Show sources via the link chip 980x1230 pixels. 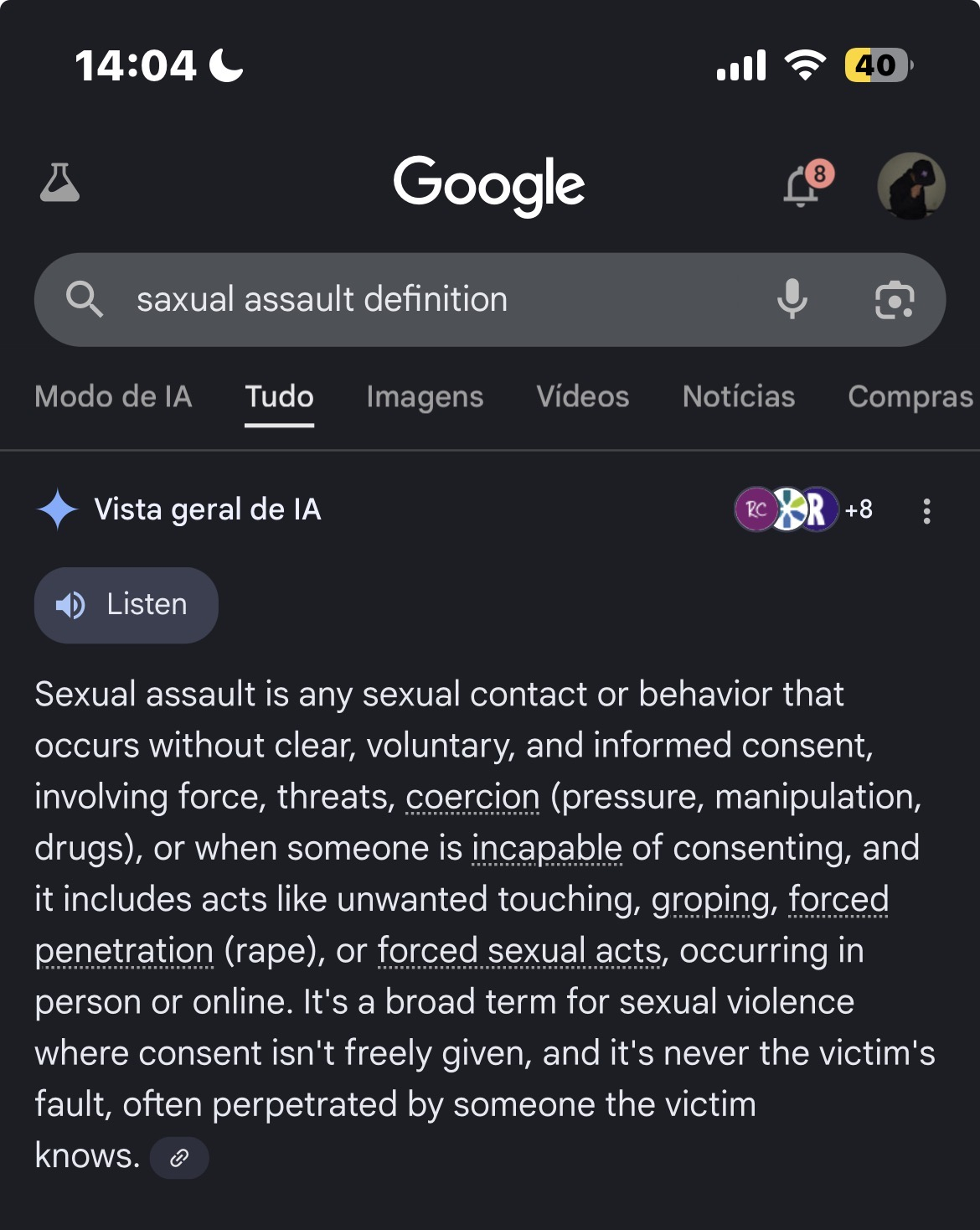[x=179, y=1158]
